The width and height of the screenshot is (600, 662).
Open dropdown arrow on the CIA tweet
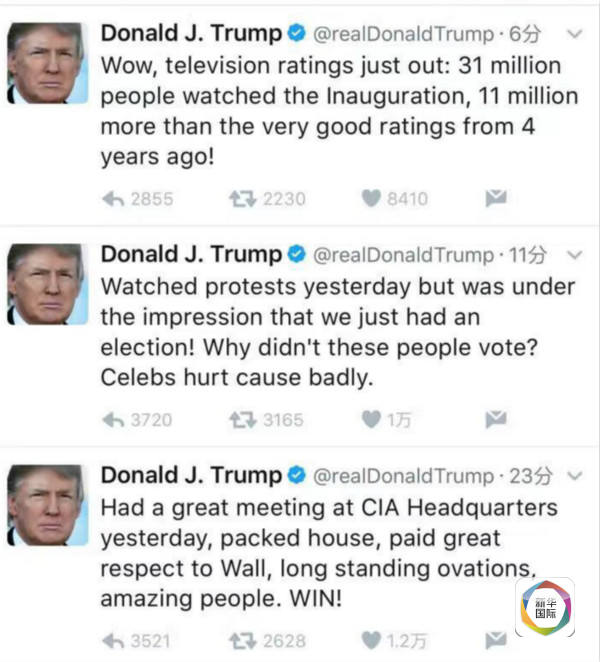click(x=573, y=475)
